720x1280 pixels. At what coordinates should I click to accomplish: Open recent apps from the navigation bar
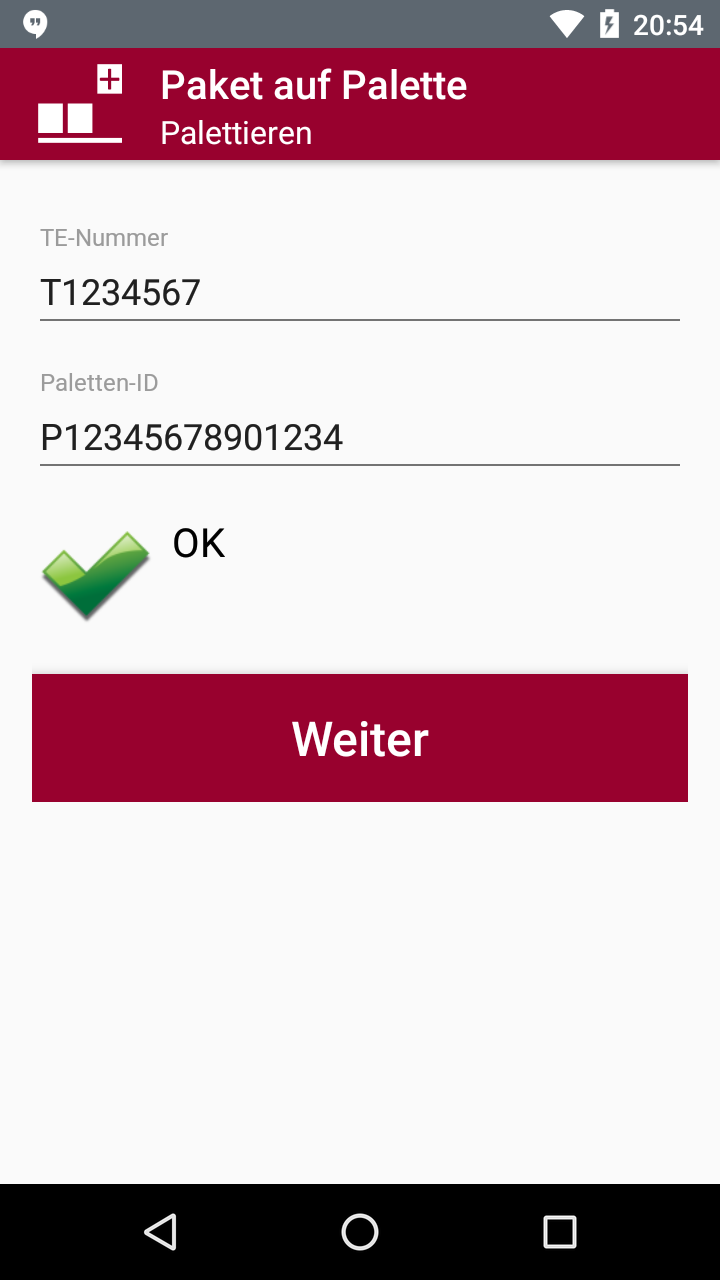tap(560, 1232)
